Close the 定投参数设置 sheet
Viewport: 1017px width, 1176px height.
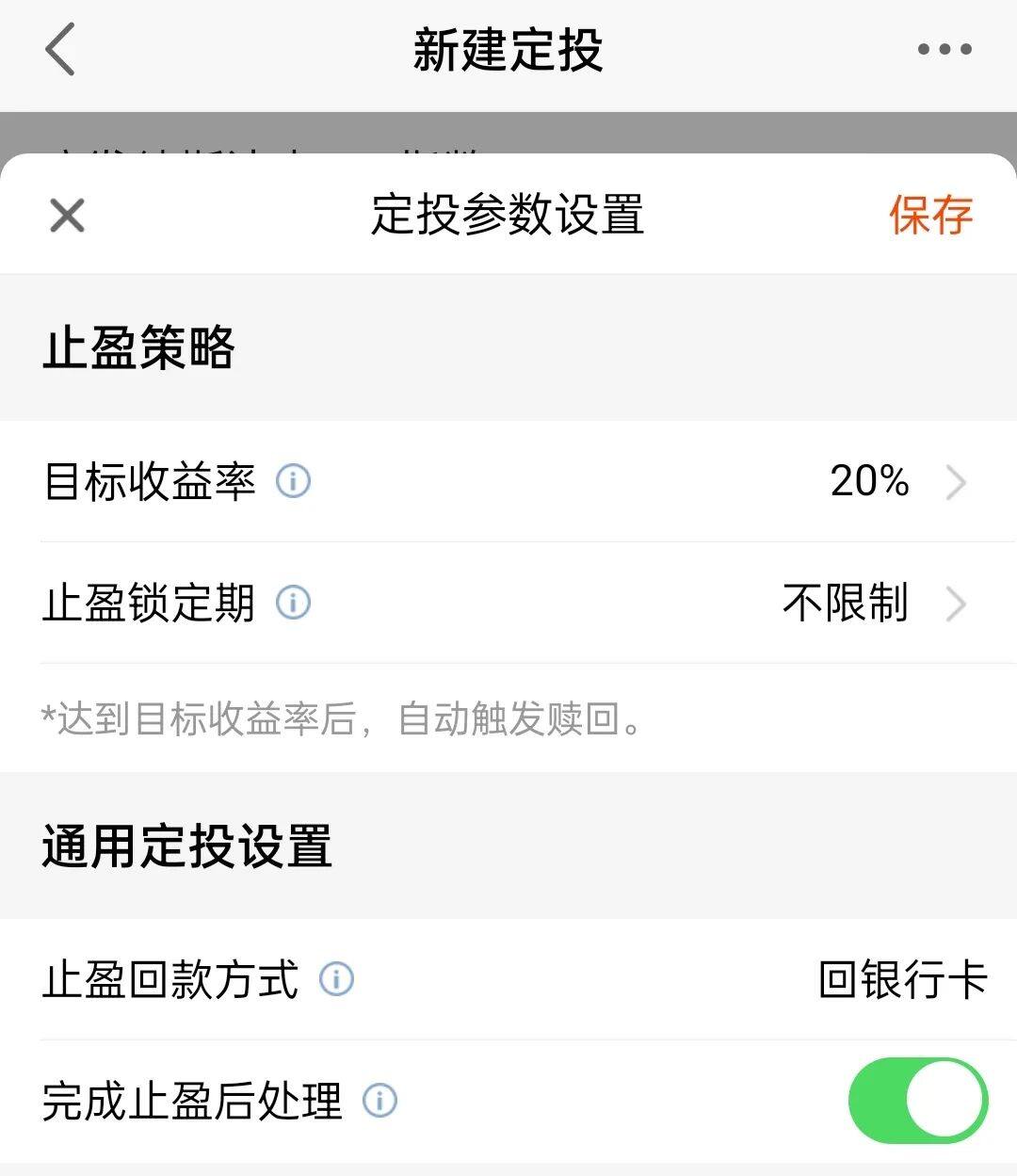[67, 215]
